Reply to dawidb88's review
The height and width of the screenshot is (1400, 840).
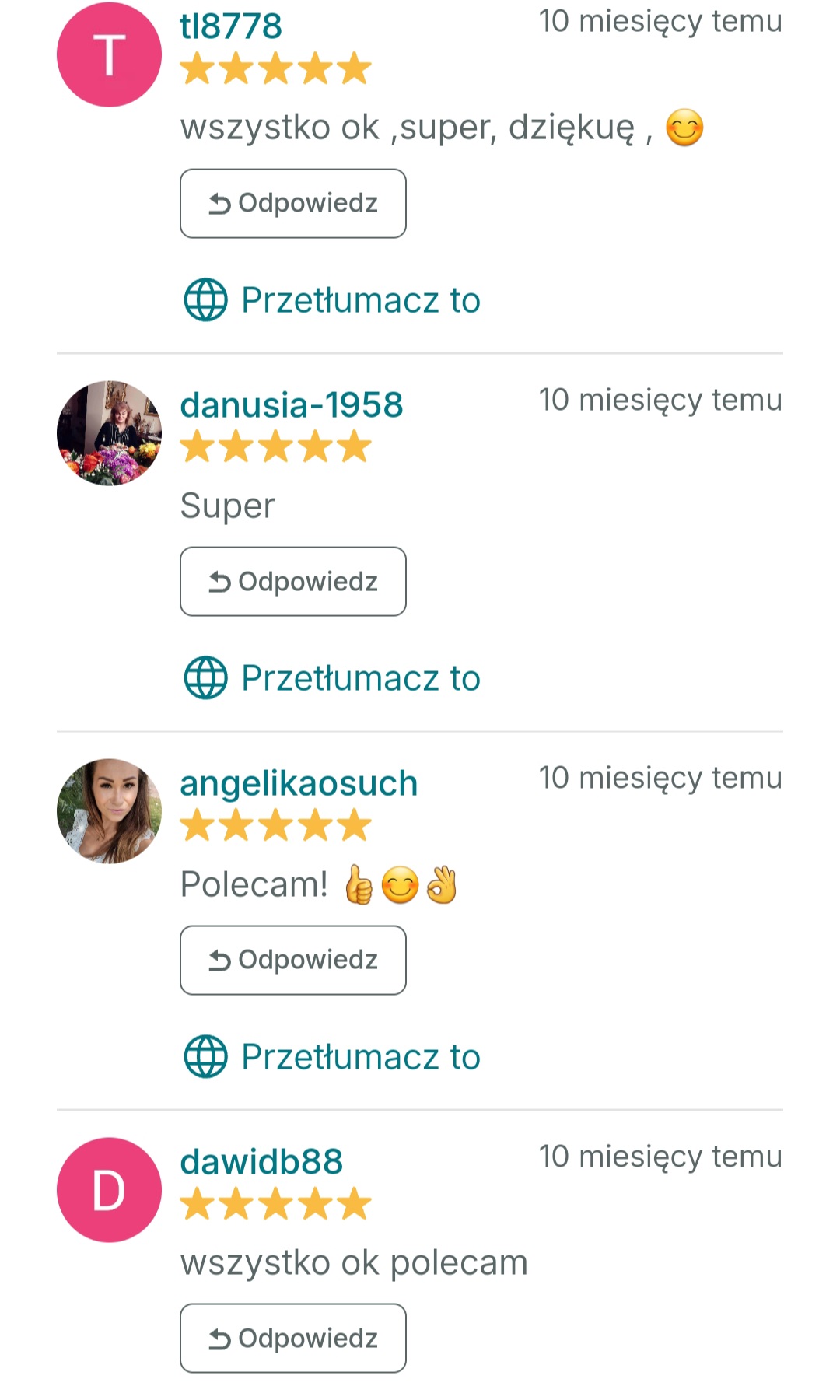292,1339
